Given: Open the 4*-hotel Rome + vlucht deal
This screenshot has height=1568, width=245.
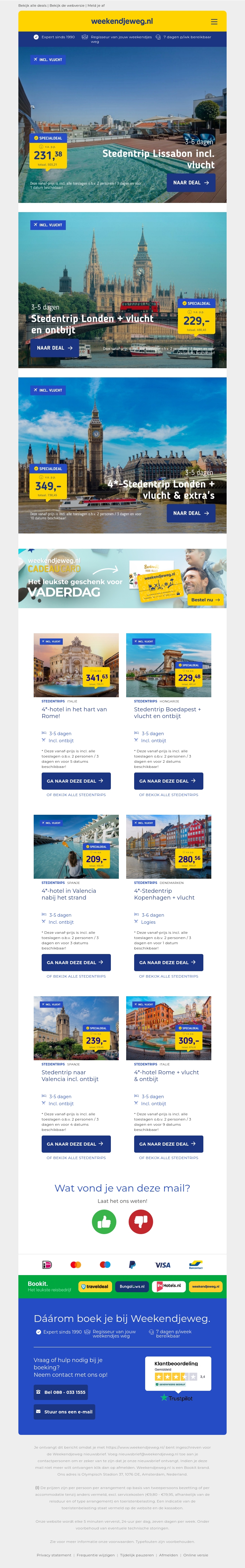Looking at the screenshot, I should [x=168, y=1144].
